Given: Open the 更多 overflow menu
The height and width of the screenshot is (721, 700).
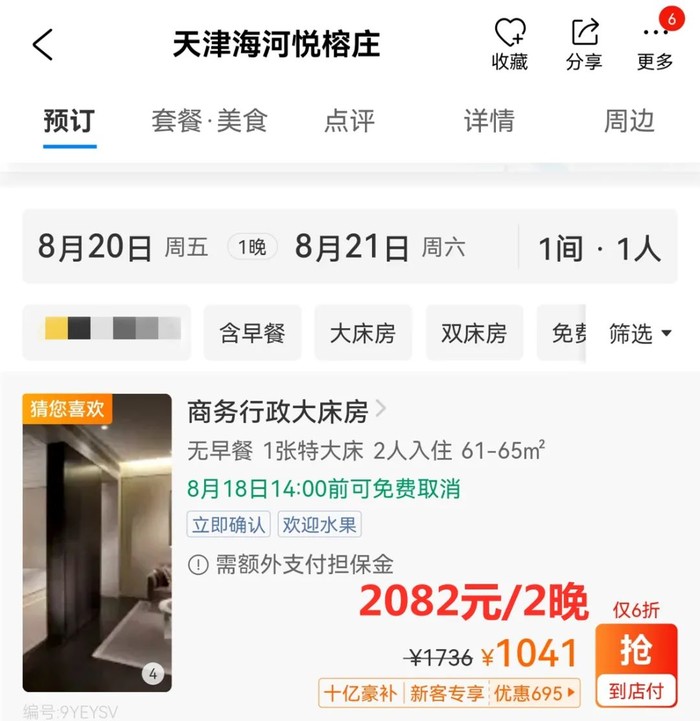Looking at the screenshot, I should click(x=655, y=45).
